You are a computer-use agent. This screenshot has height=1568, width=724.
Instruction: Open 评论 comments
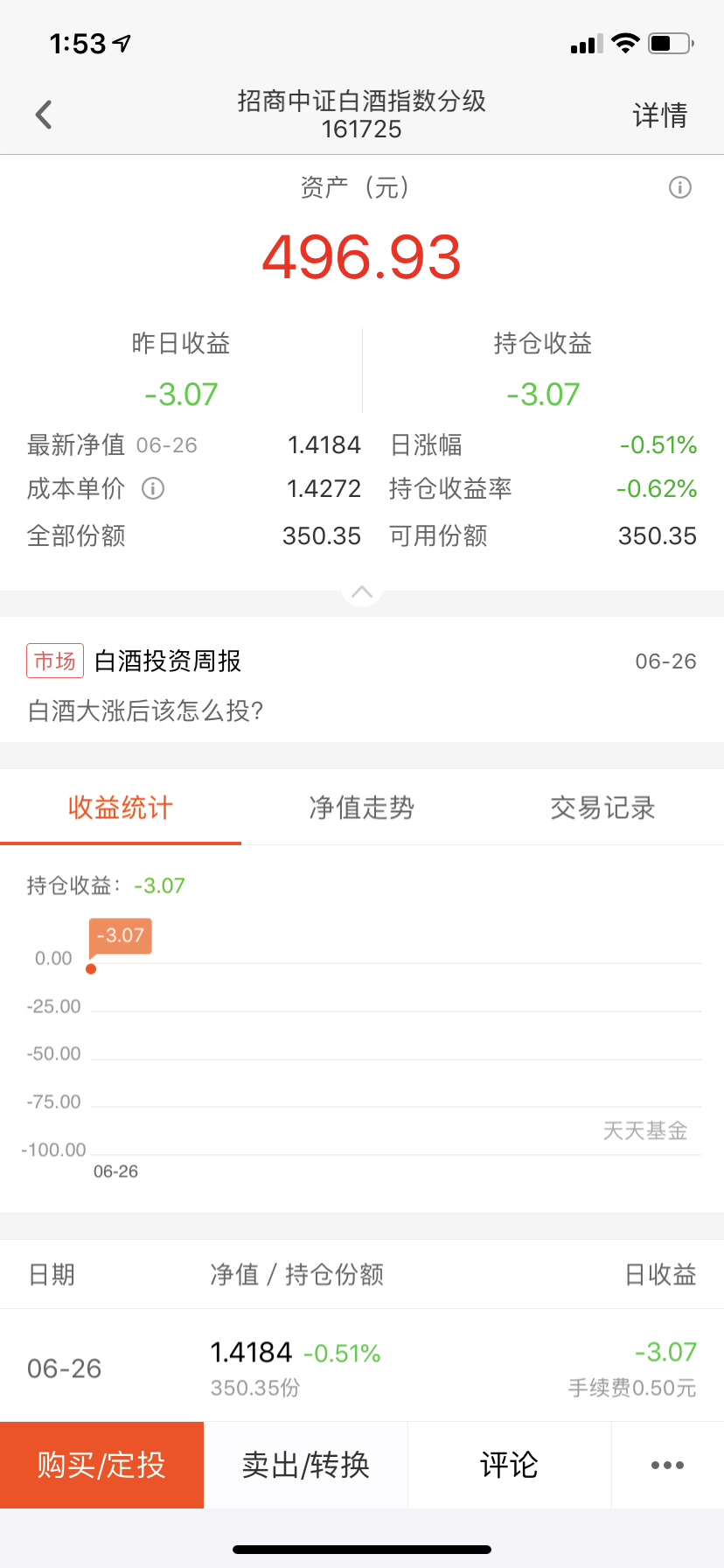click(x=510, y=1465)
